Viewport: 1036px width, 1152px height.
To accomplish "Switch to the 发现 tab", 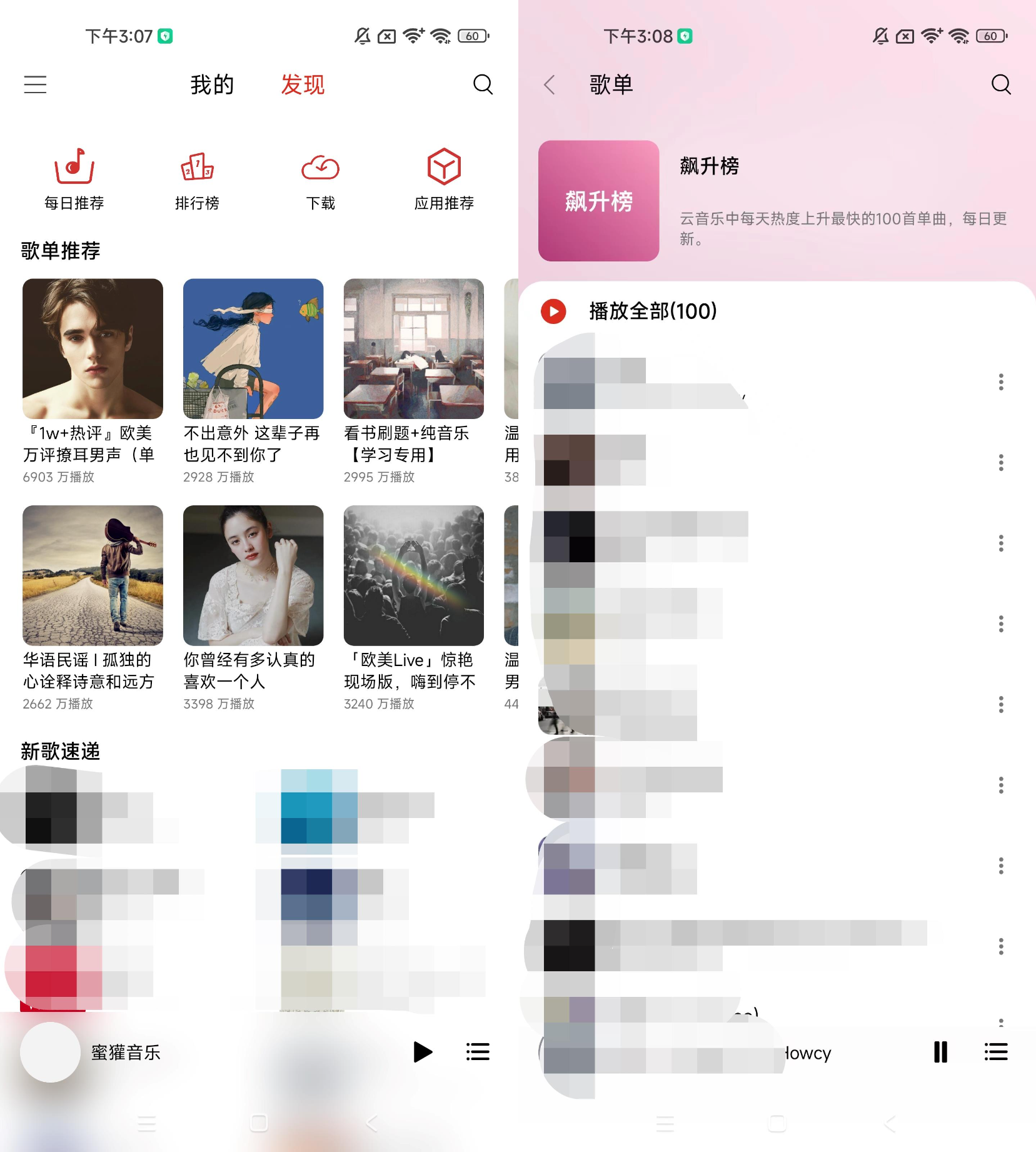I will pos(303,84).
